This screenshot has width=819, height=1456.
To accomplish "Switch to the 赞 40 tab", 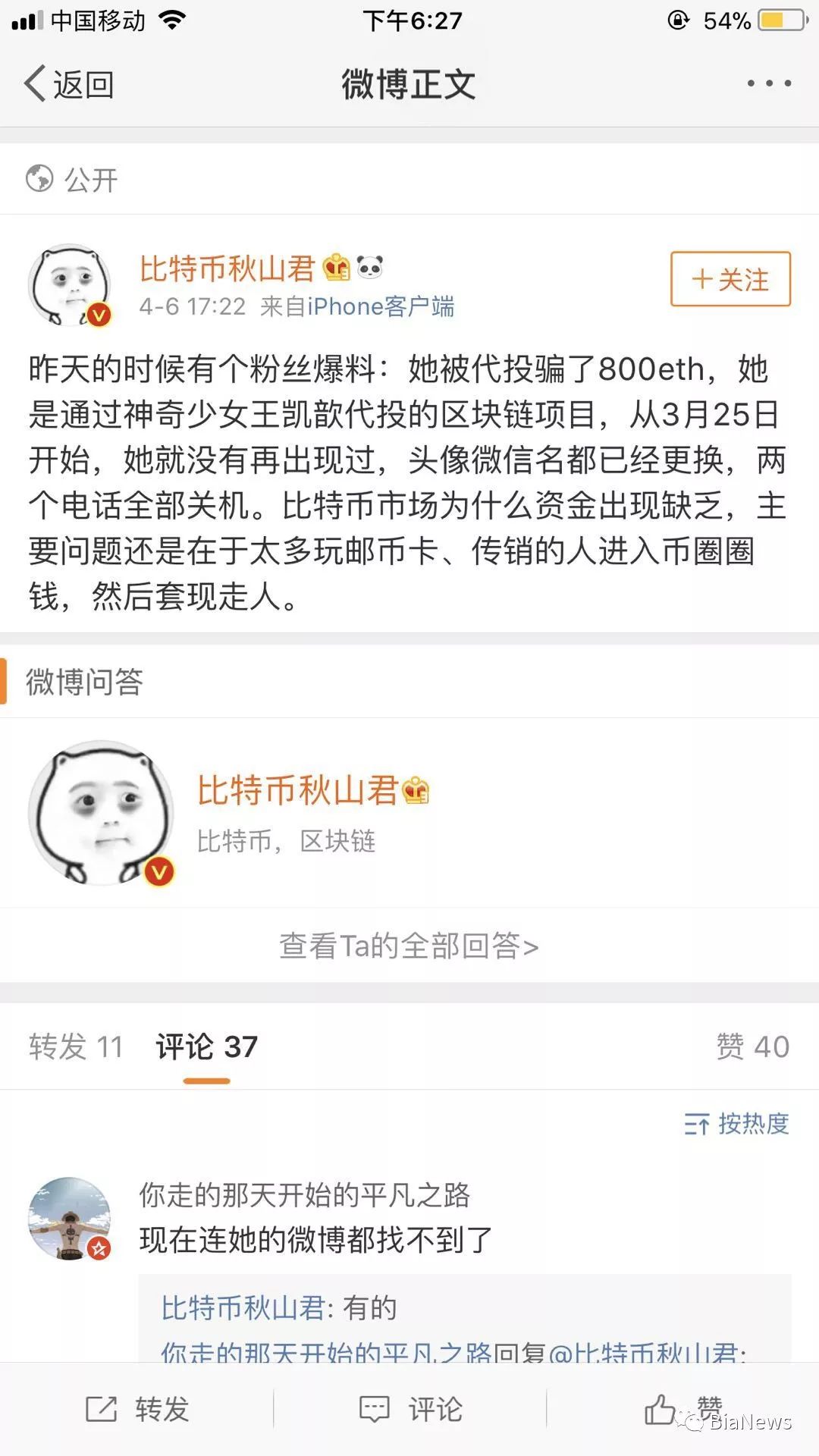I will 752,1047.
